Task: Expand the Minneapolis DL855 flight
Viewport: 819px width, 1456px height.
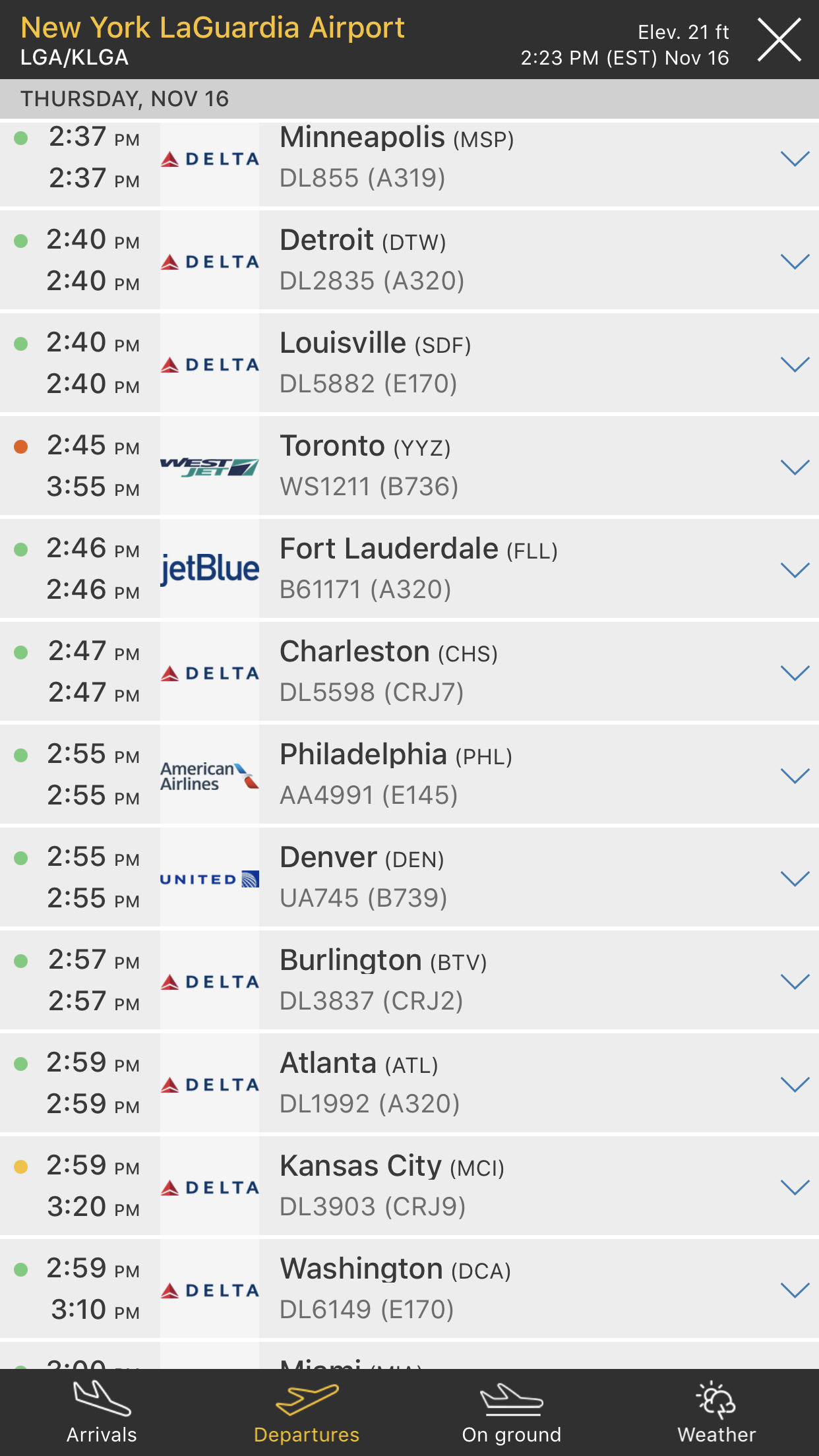Action: pyautogui.click(x=795, y=159)
